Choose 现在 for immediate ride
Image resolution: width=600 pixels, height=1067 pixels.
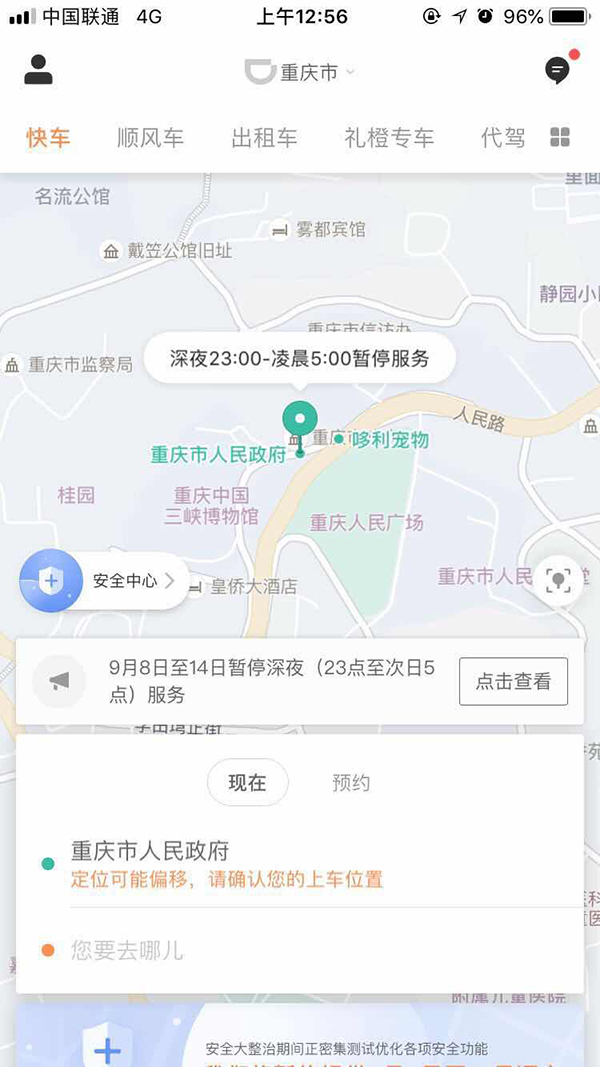(247, 782)
